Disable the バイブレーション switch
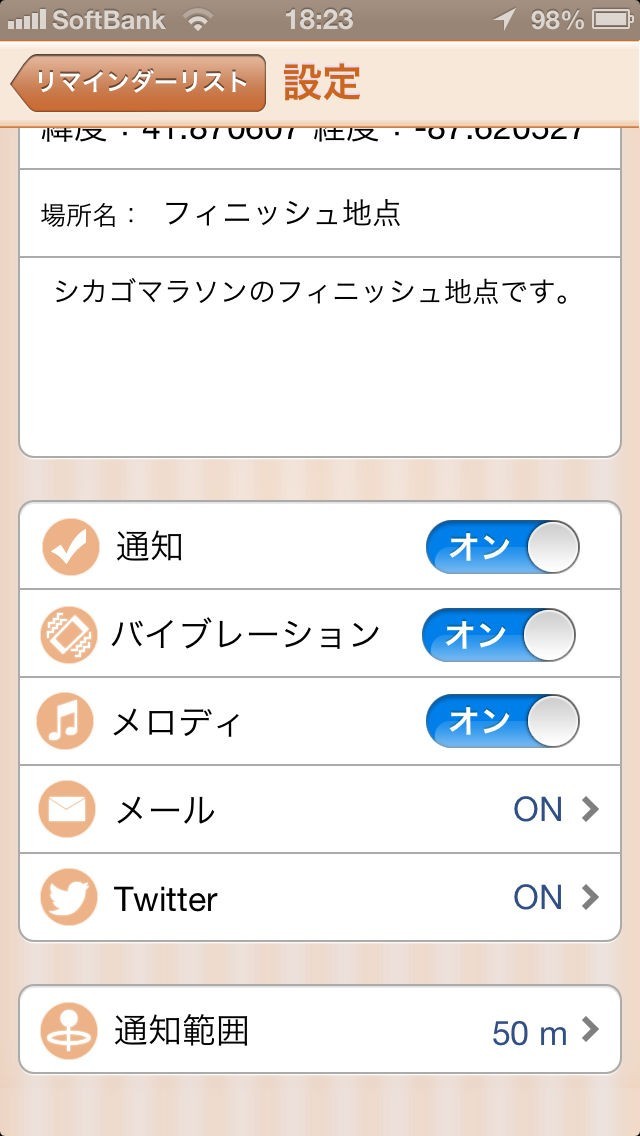The height and width of the screenshot is (1136, 640). click(x=499, y=634)
